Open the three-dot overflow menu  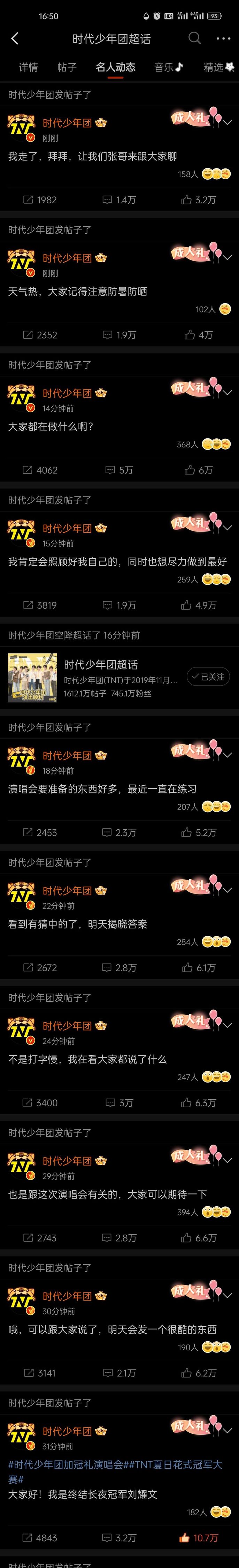223,38
